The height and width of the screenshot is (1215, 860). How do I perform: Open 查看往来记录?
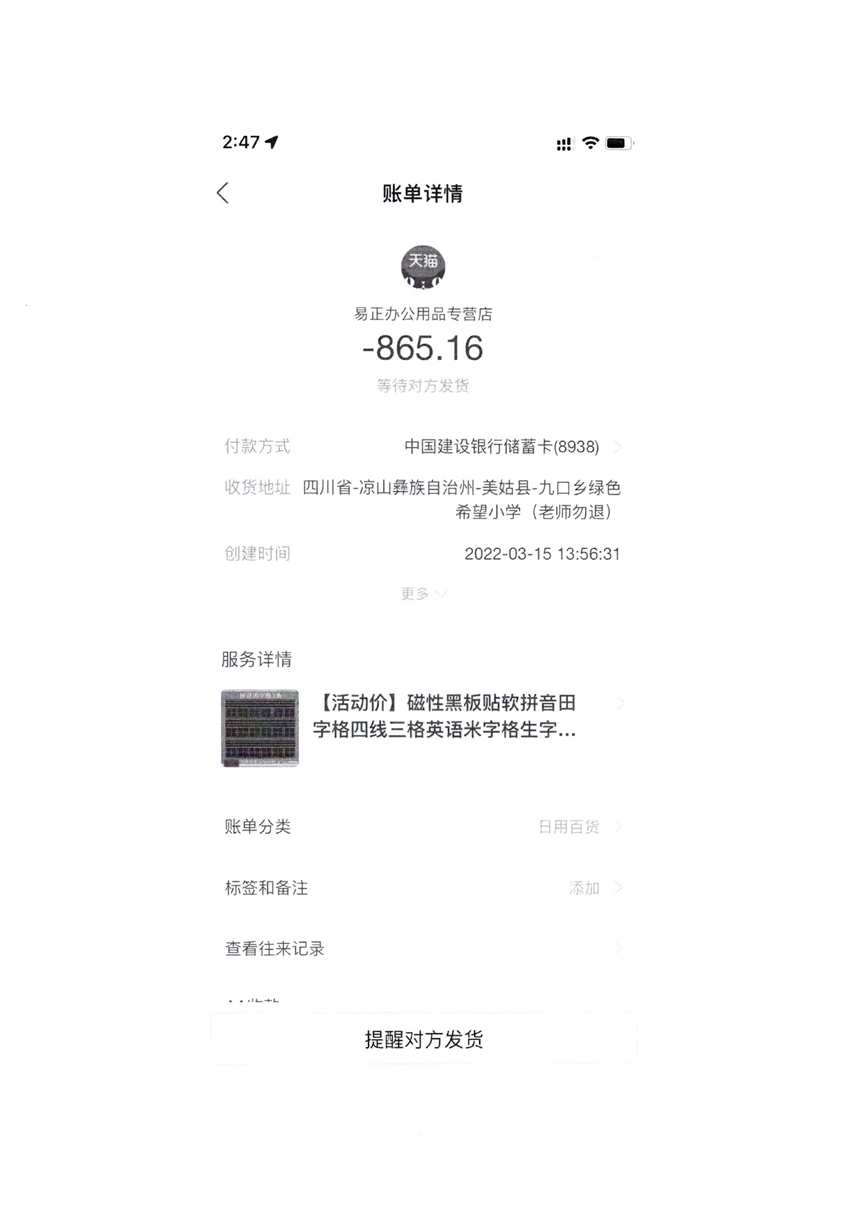422,949
